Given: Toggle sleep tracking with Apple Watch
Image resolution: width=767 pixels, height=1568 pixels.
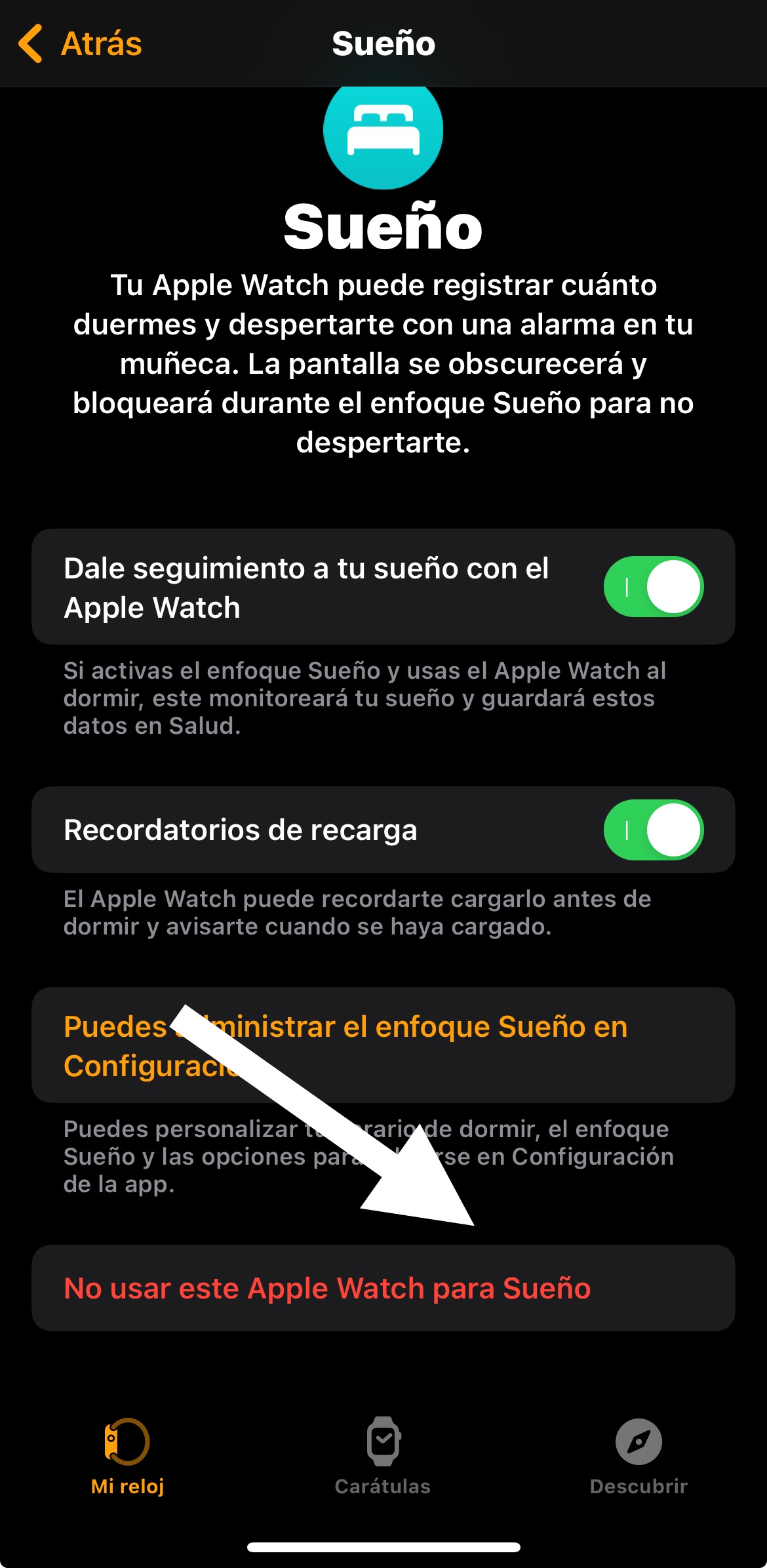Looking at the screenshot, I should (x=653, y=587).
